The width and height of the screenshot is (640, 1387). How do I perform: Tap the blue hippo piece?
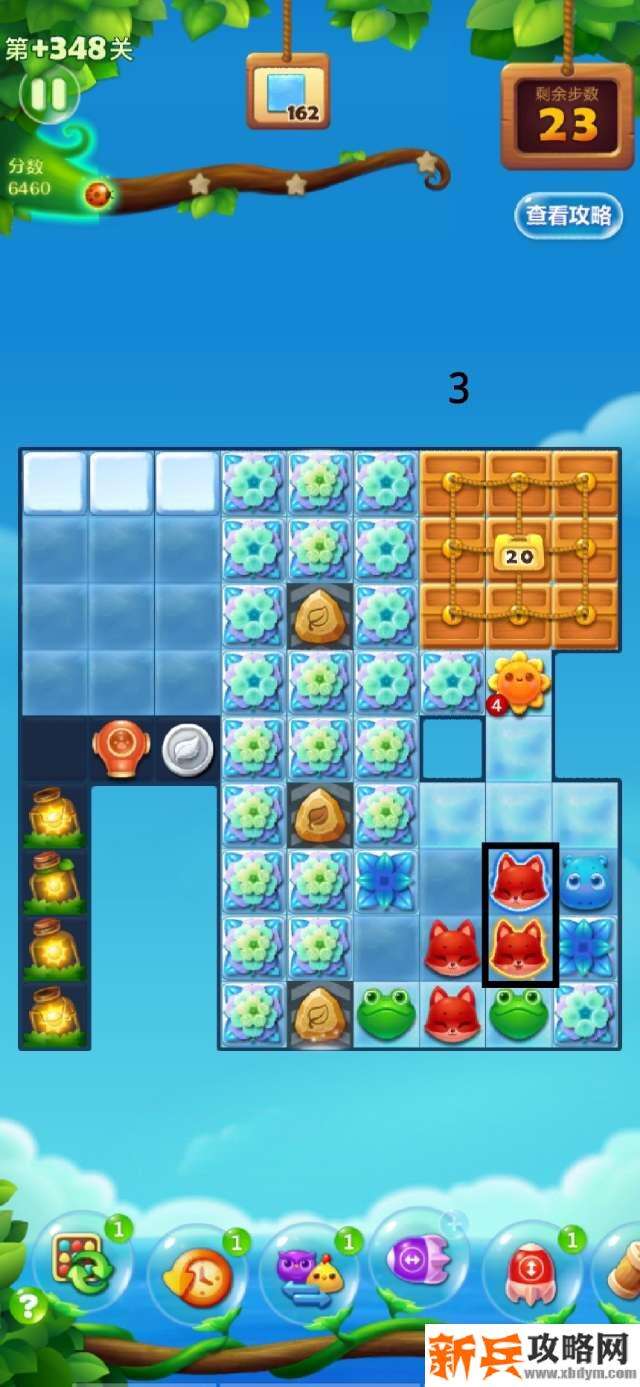[586, 881]
